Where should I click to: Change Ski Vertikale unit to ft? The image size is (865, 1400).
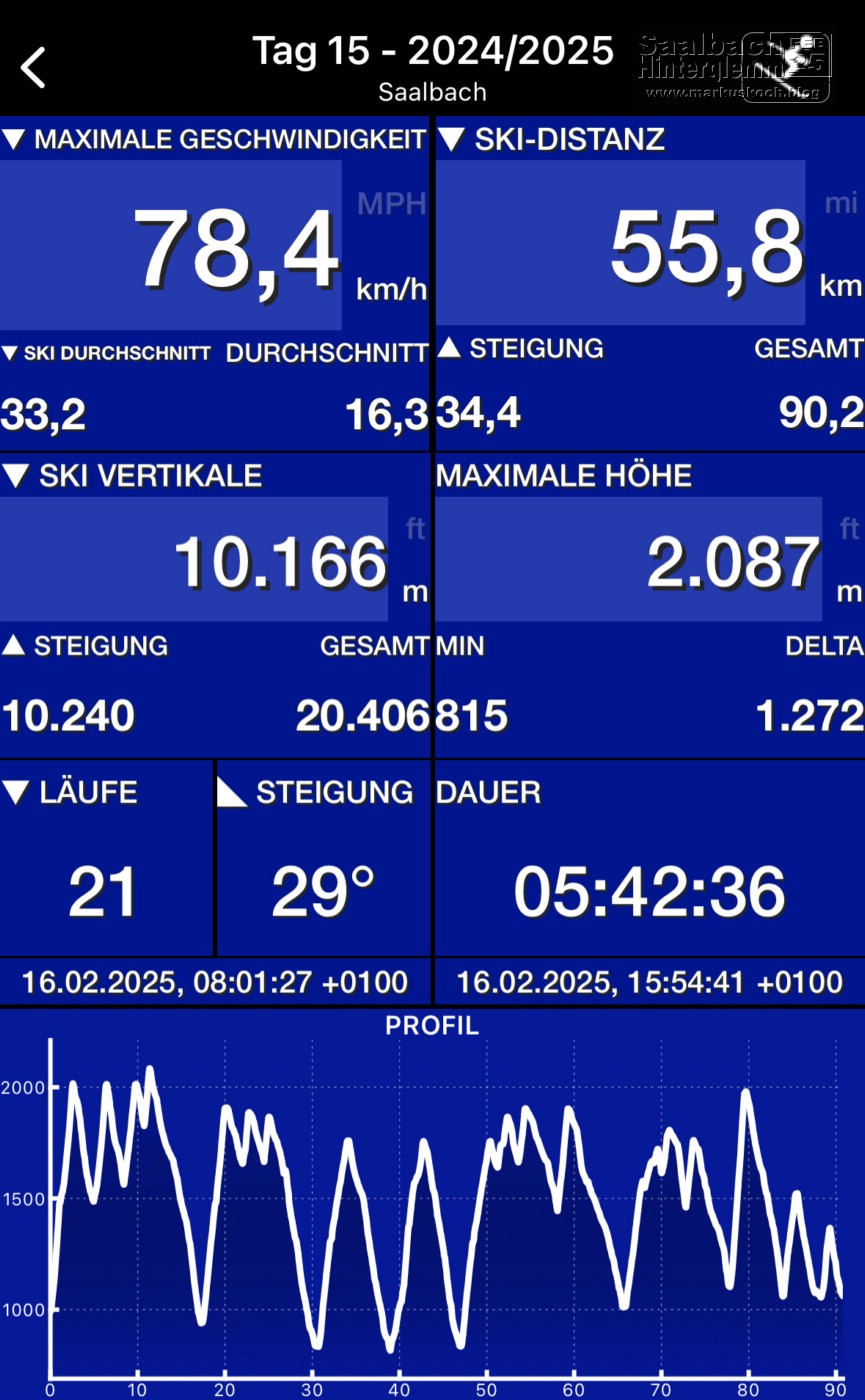(414, 528)
